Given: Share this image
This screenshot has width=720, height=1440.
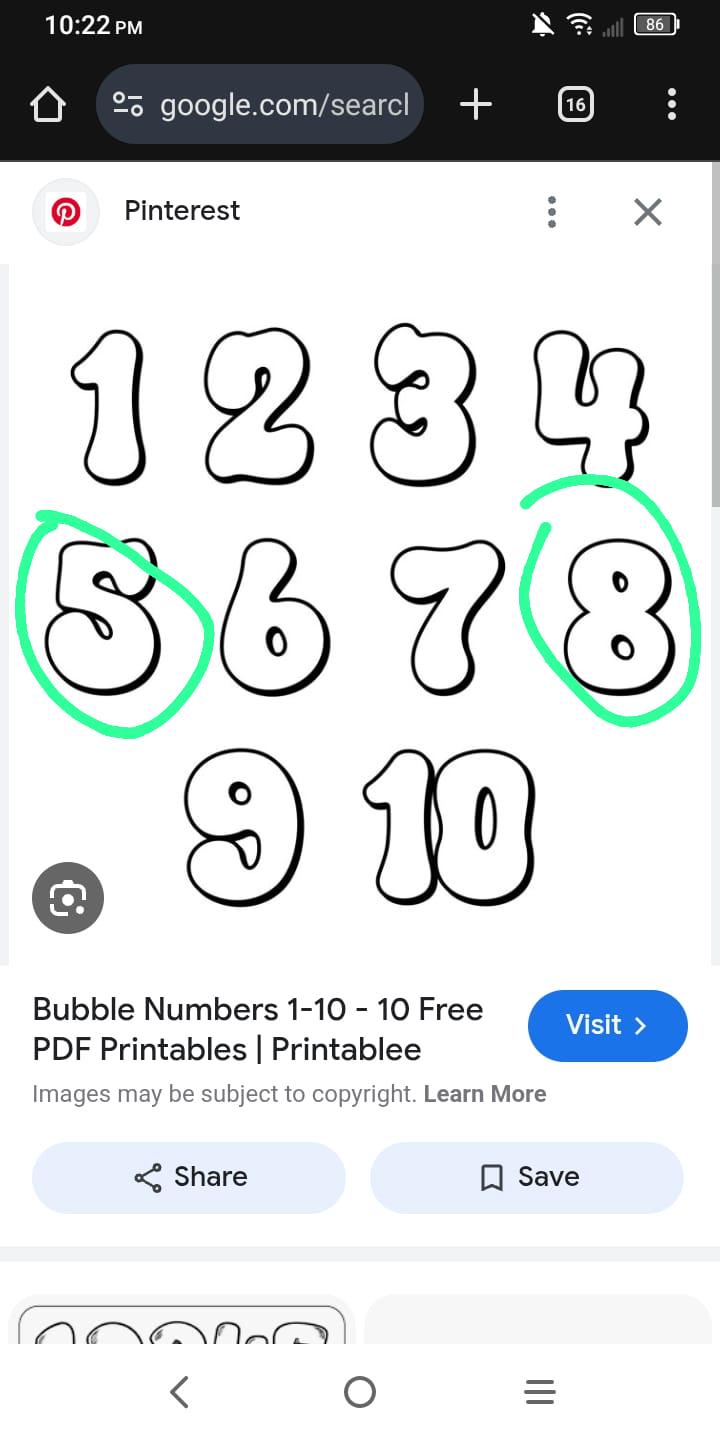Looking at the screenshot, I should (189, 1177).
